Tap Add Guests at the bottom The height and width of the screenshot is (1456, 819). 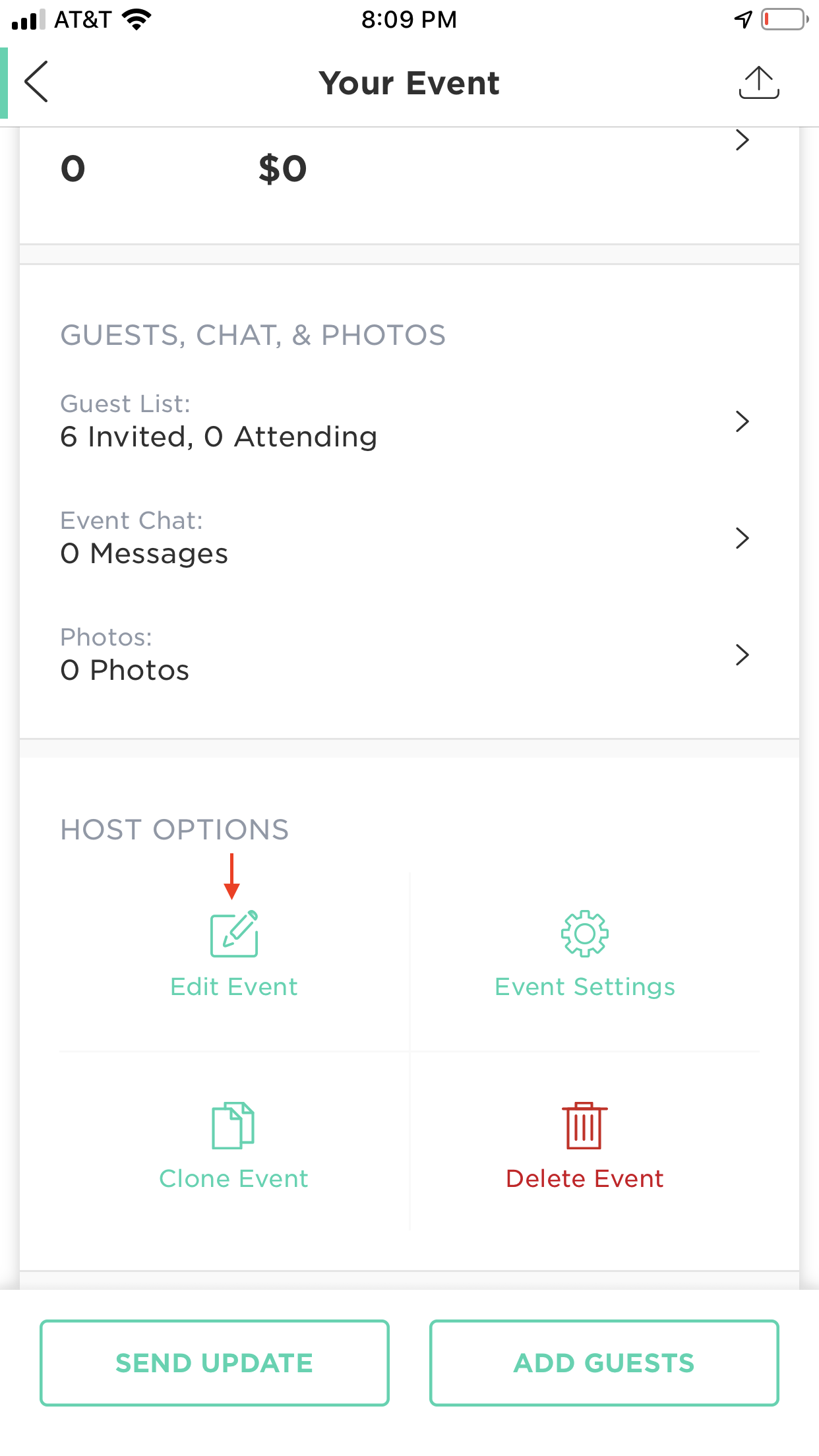(x=604, y=1363)
